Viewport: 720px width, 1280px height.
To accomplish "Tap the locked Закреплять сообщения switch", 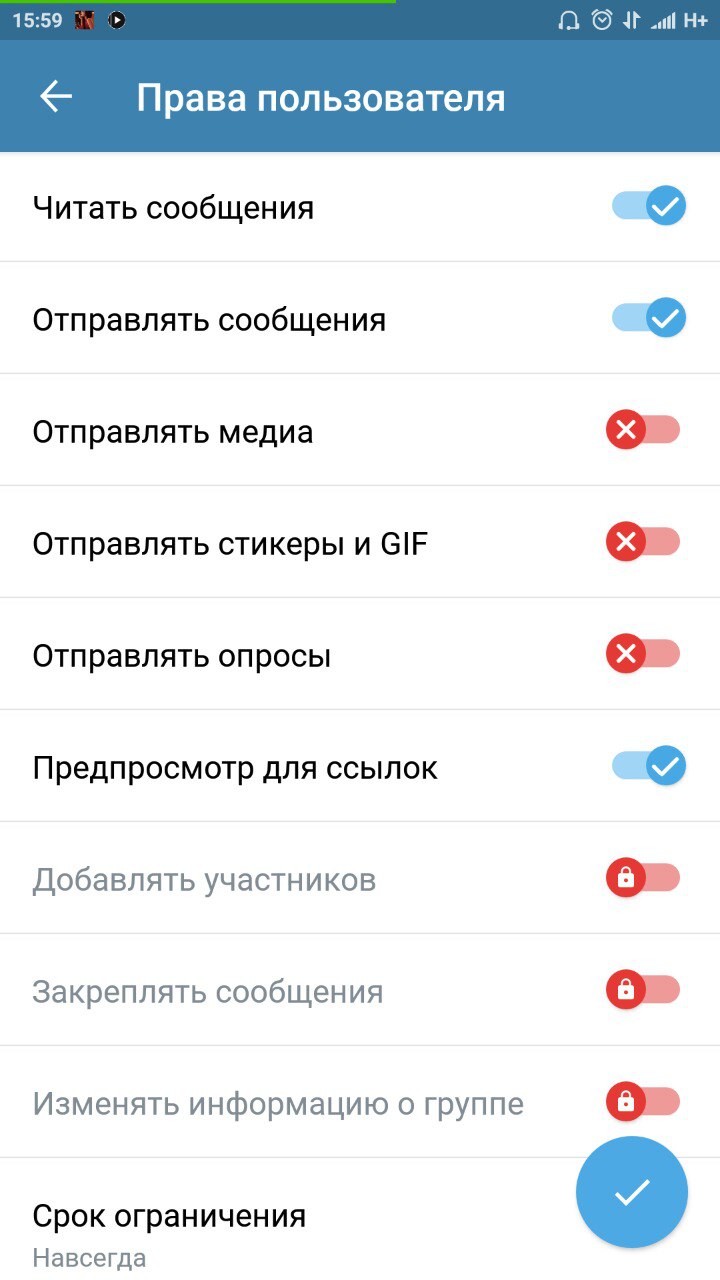I will tap(643, 991).
